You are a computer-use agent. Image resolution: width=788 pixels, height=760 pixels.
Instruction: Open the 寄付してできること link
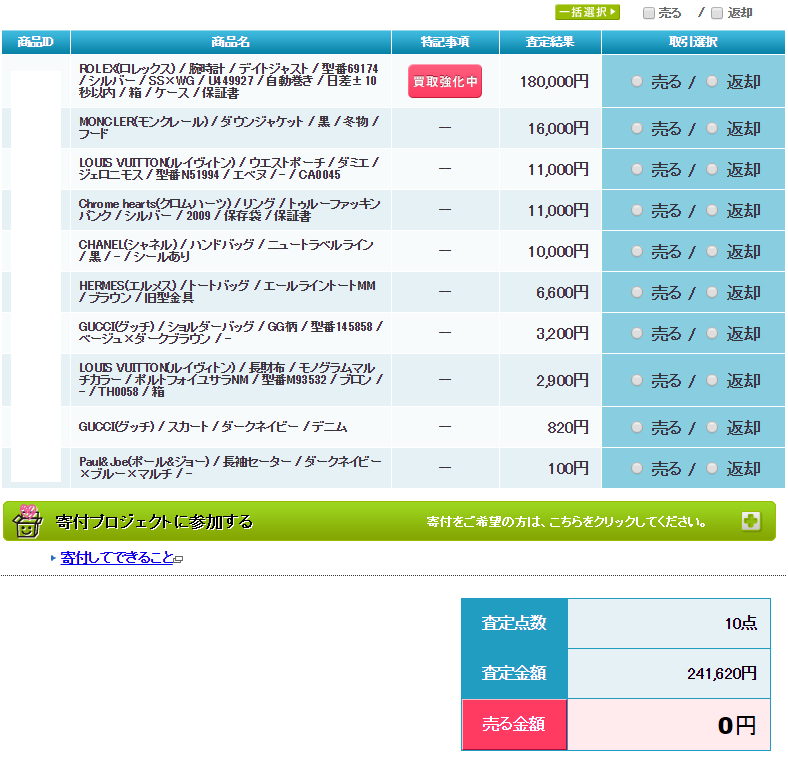117,558
